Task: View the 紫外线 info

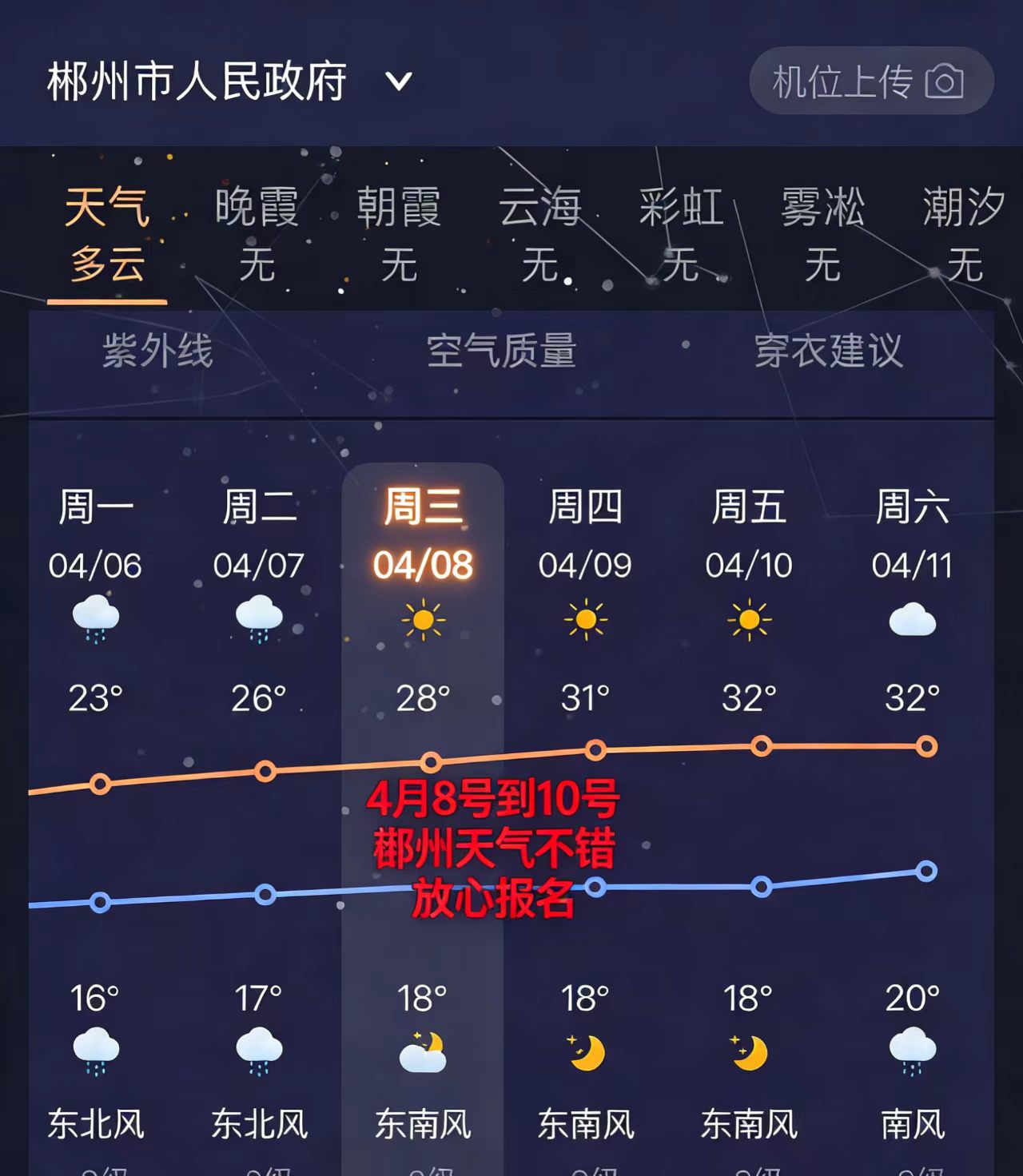Action: click(x=158, y=352)
